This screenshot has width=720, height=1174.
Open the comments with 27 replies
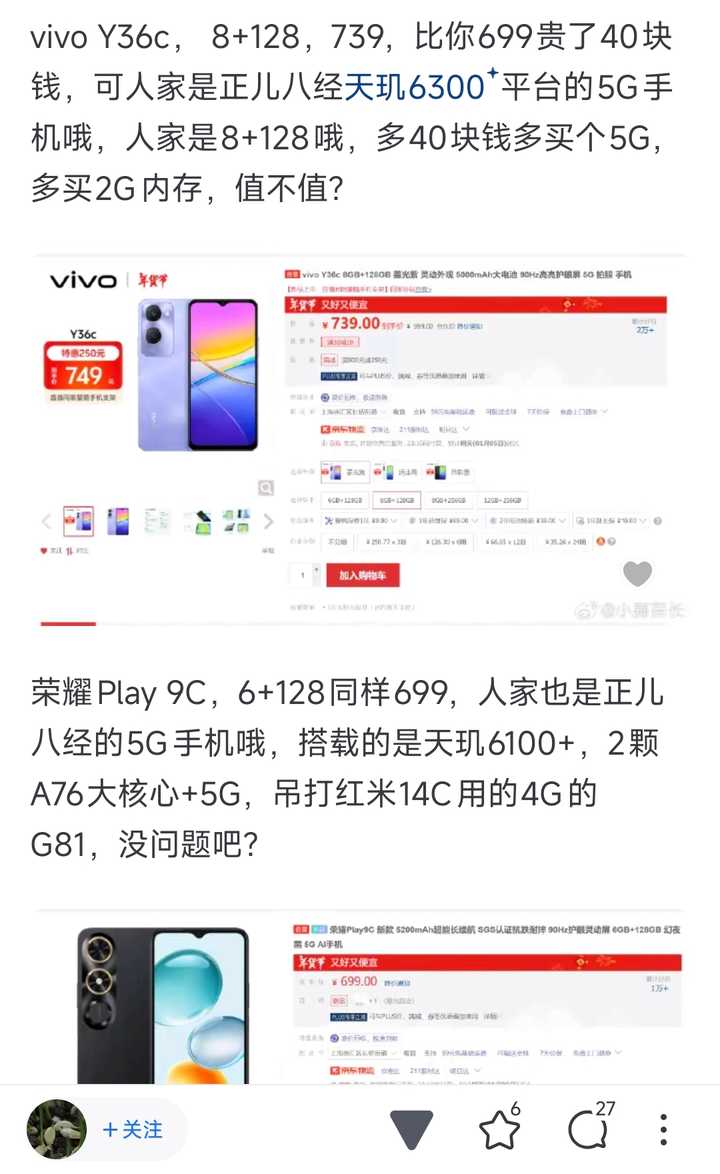click(591, 1127)
